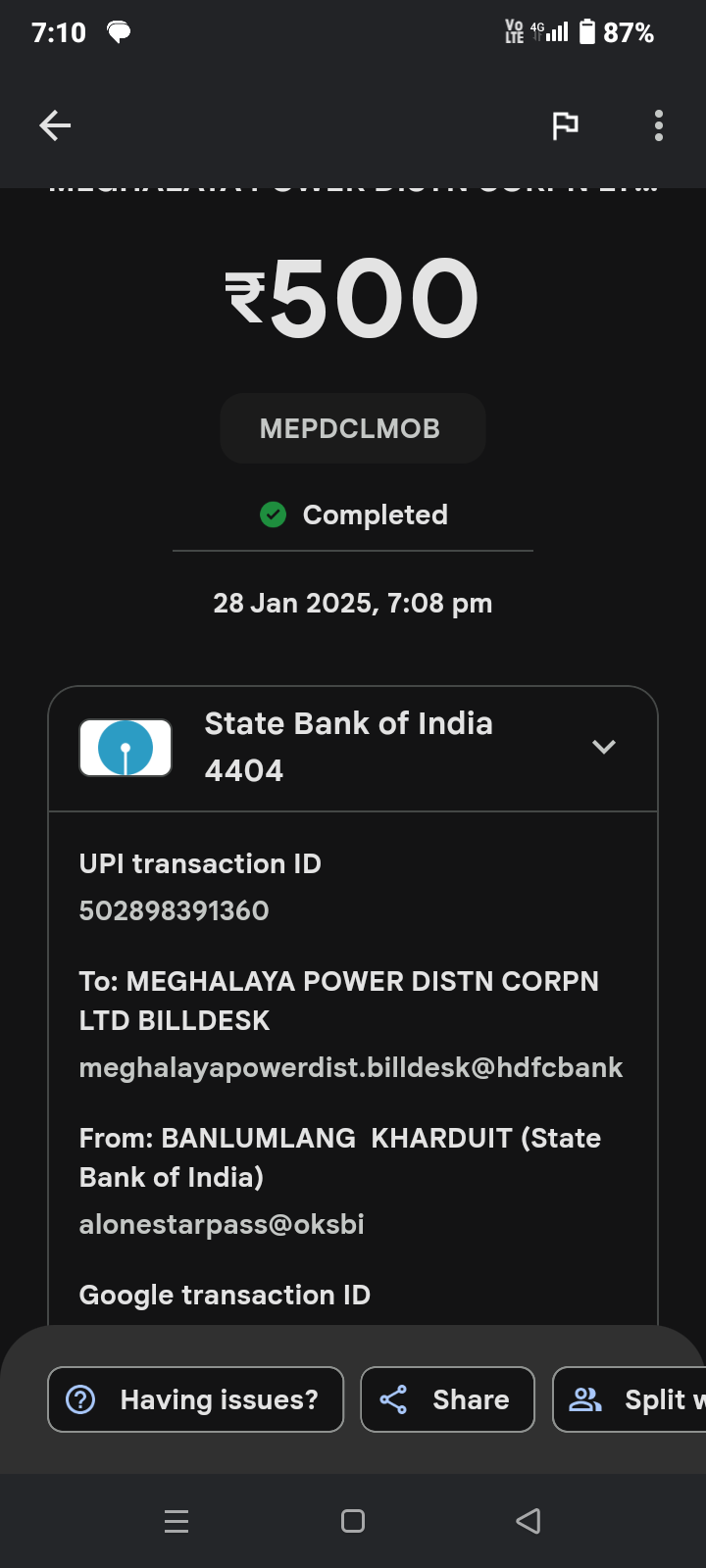
Task: Tap the Having issues? button
Action: tap(196, 1399)
